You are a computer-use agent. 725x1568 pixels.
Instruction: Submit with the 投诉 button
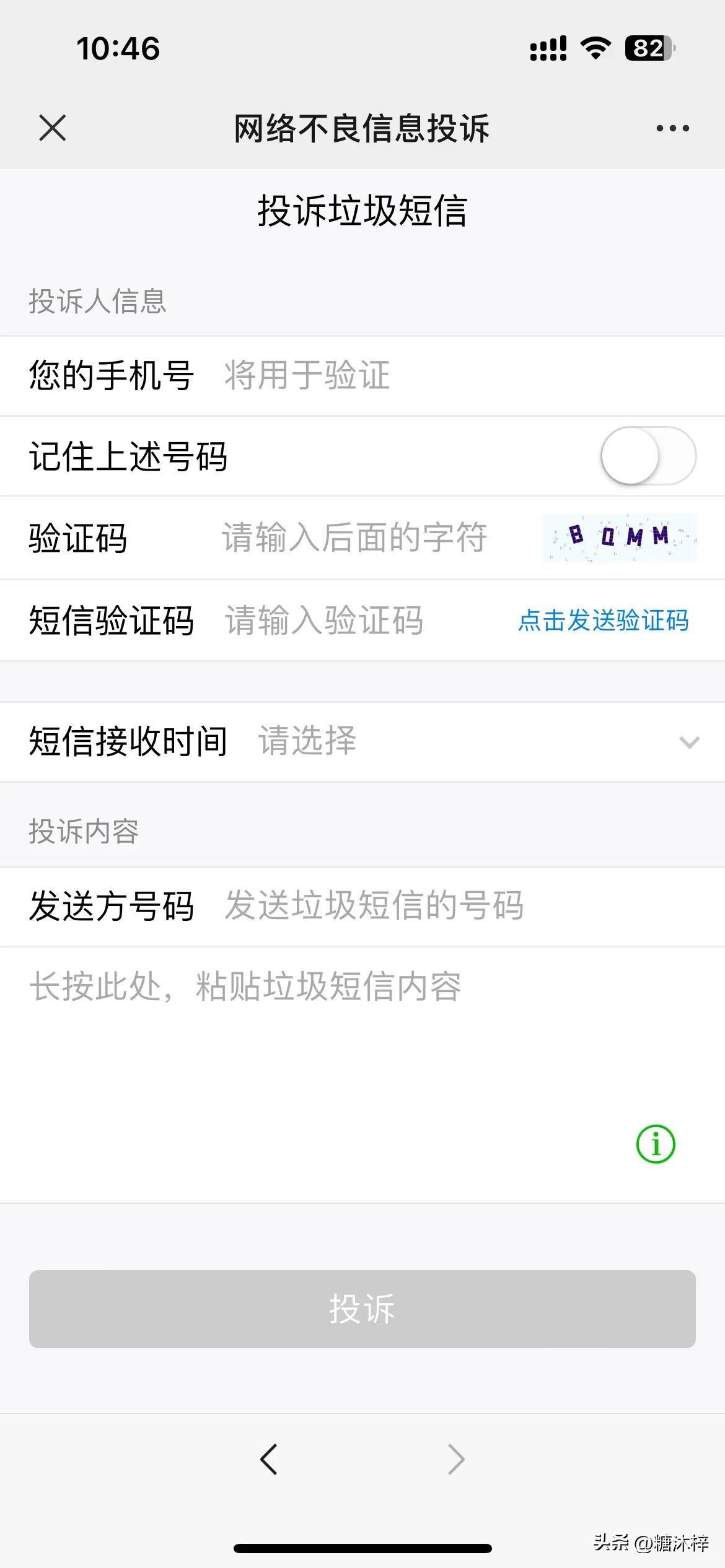362,1309
